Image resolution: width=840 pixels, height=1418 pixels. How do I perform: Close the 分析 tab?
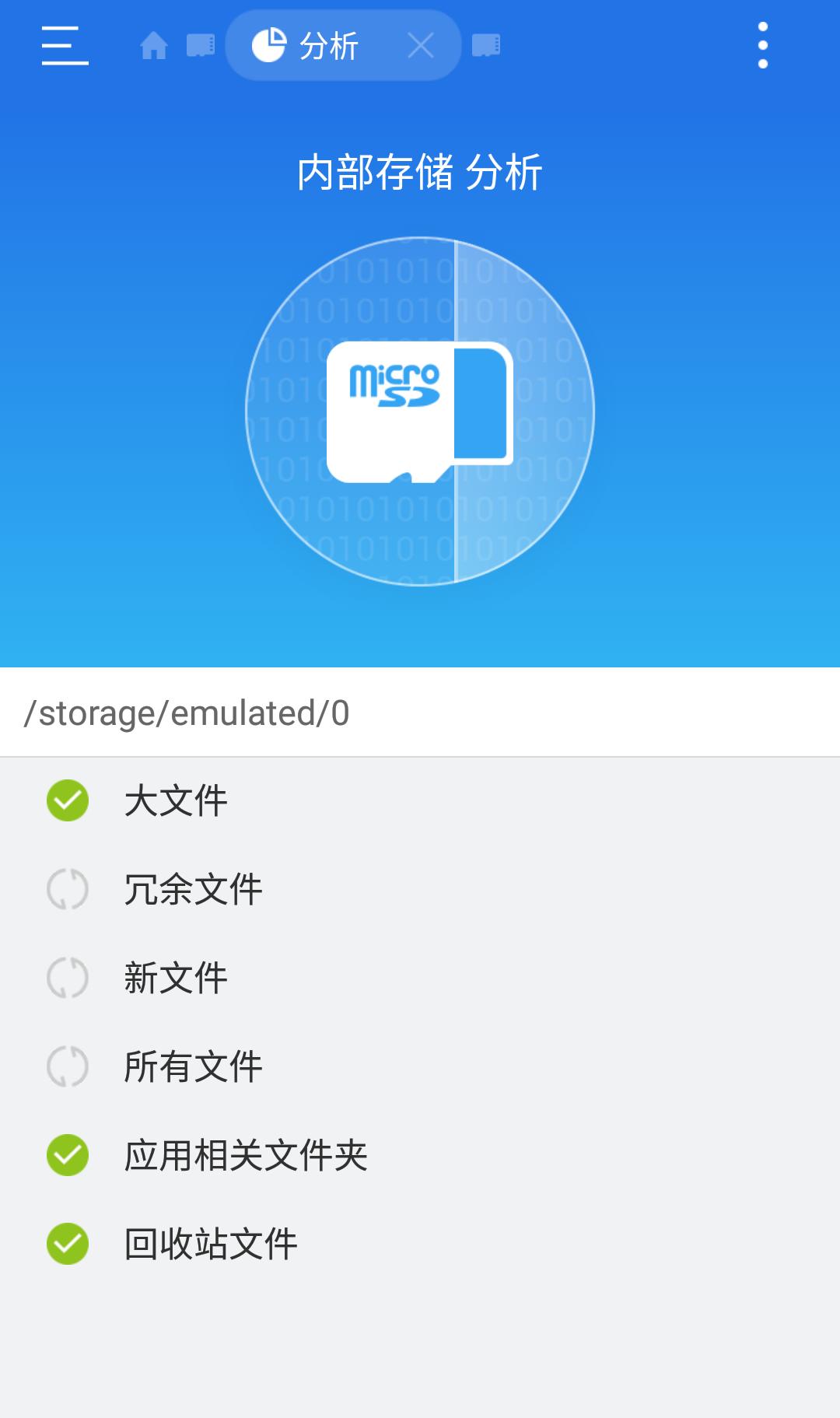pos(421,46)
